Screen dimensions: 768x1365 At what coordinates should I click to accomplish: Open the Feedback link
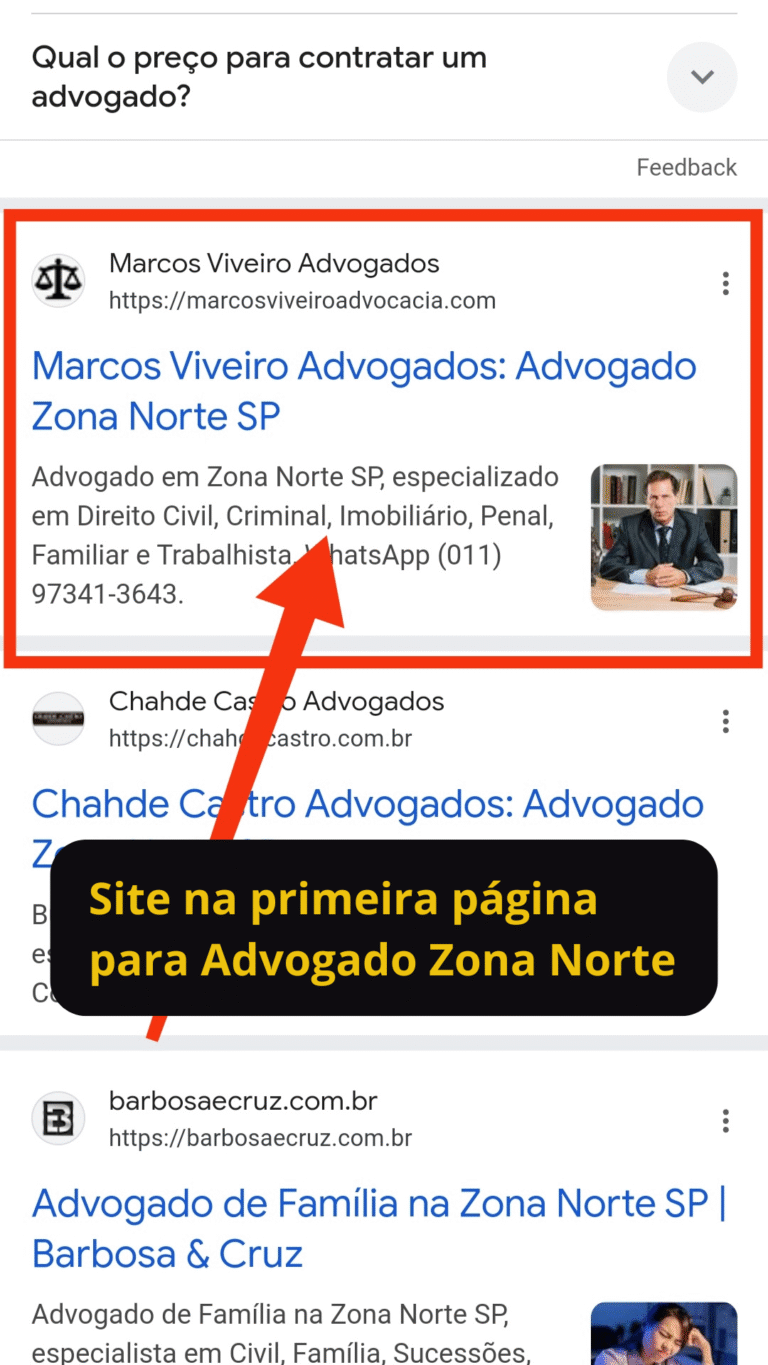(686, 167)
